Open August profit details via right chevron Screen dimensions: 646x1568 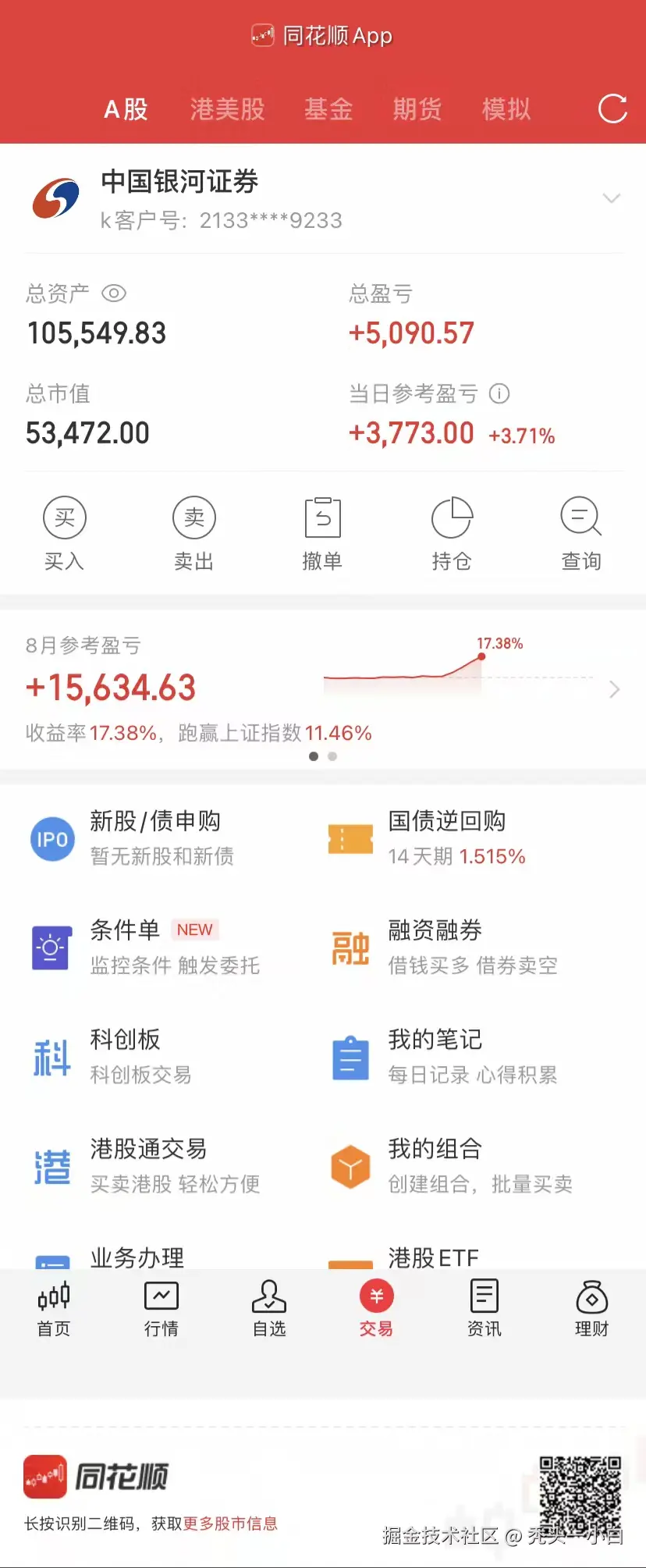pos(614,689)
